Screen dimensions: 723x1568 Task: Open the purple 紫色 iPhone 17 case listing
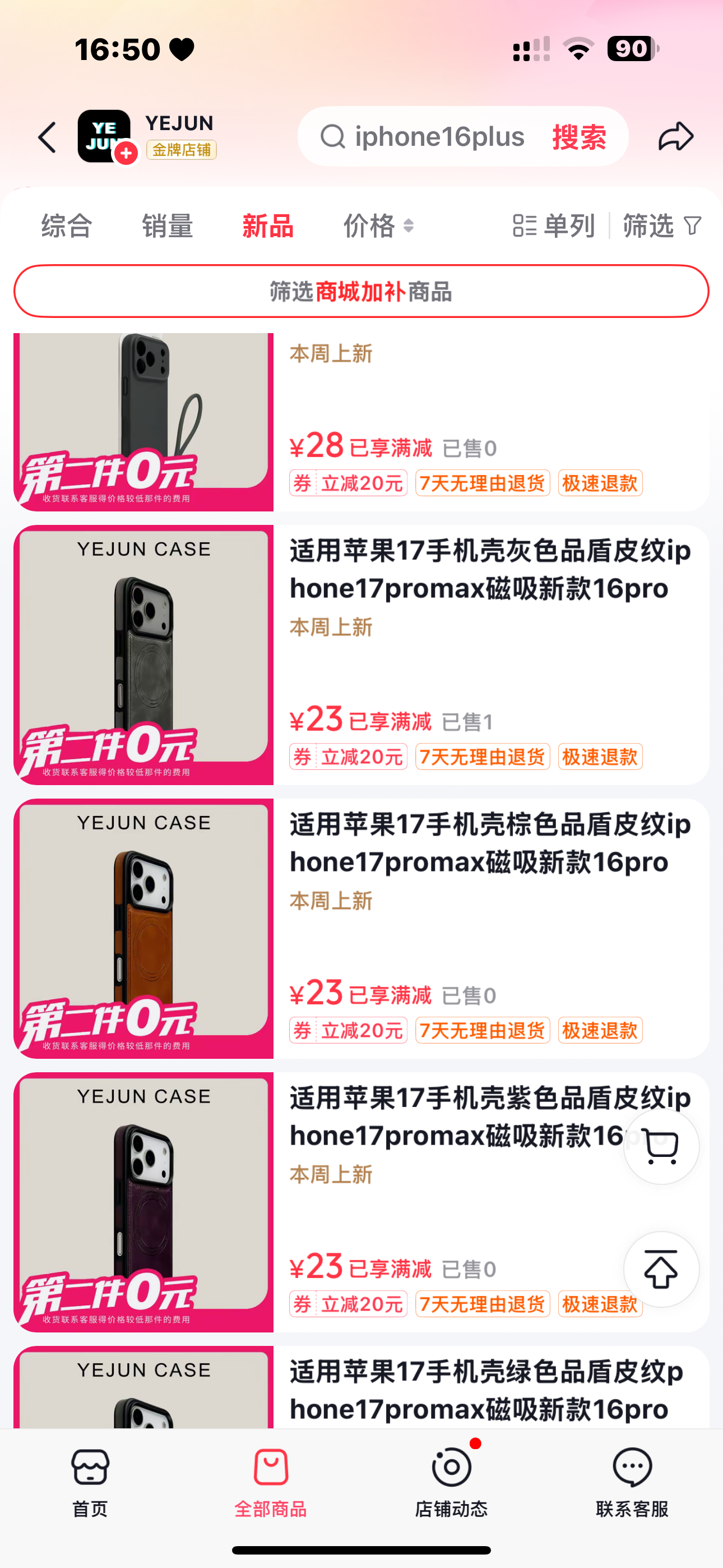click(361, 1202)
